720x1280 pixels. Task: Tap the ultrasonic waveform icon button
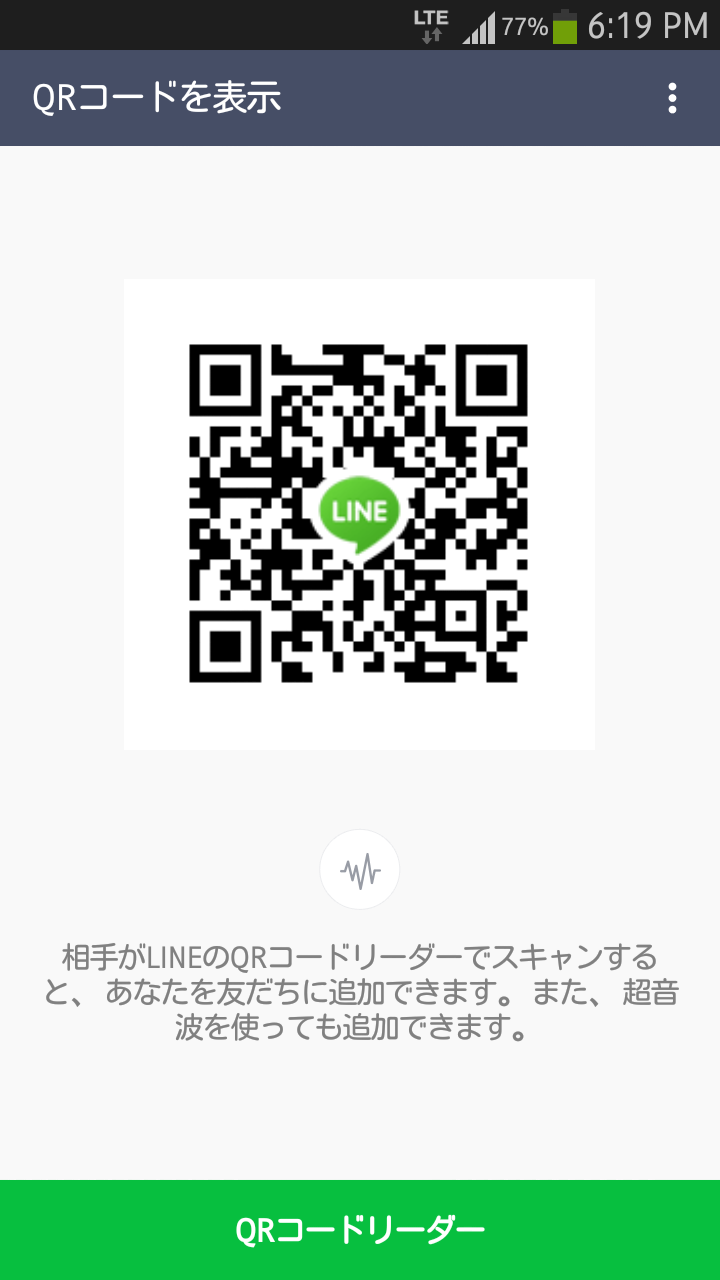360,870
